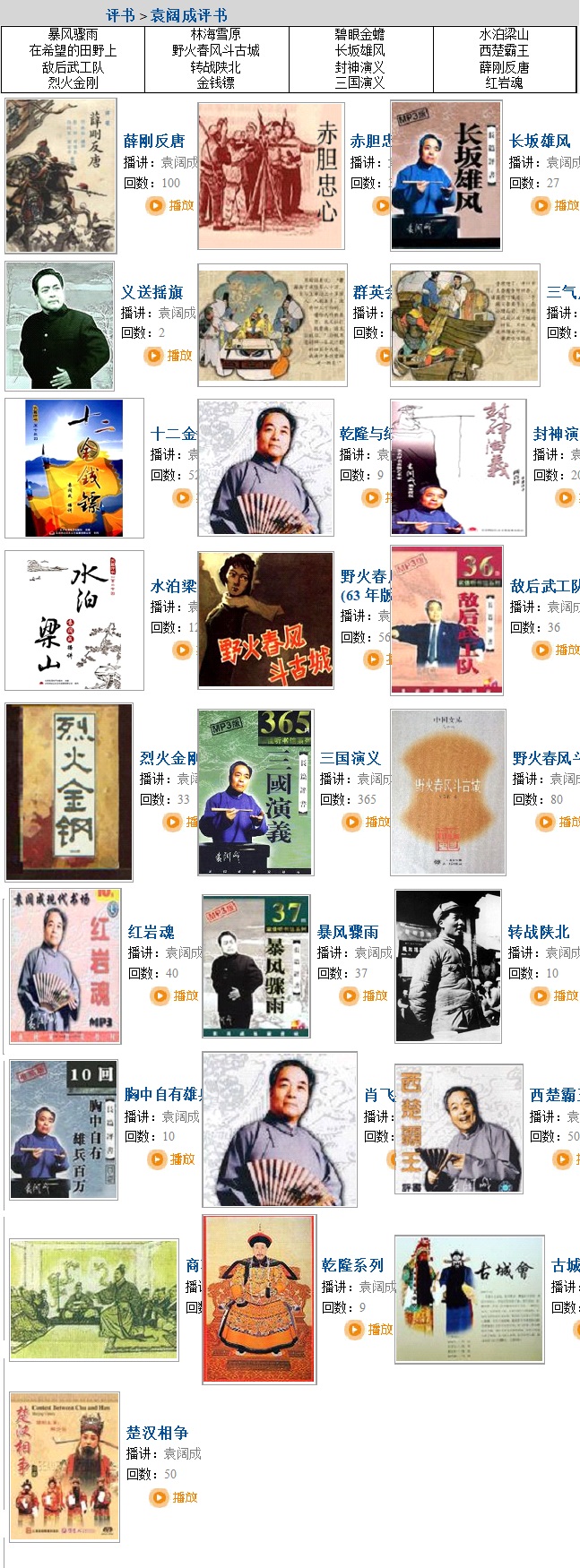Play 转战陕北
Viewport: 580px width, 1568px height.
click(555, 995)
